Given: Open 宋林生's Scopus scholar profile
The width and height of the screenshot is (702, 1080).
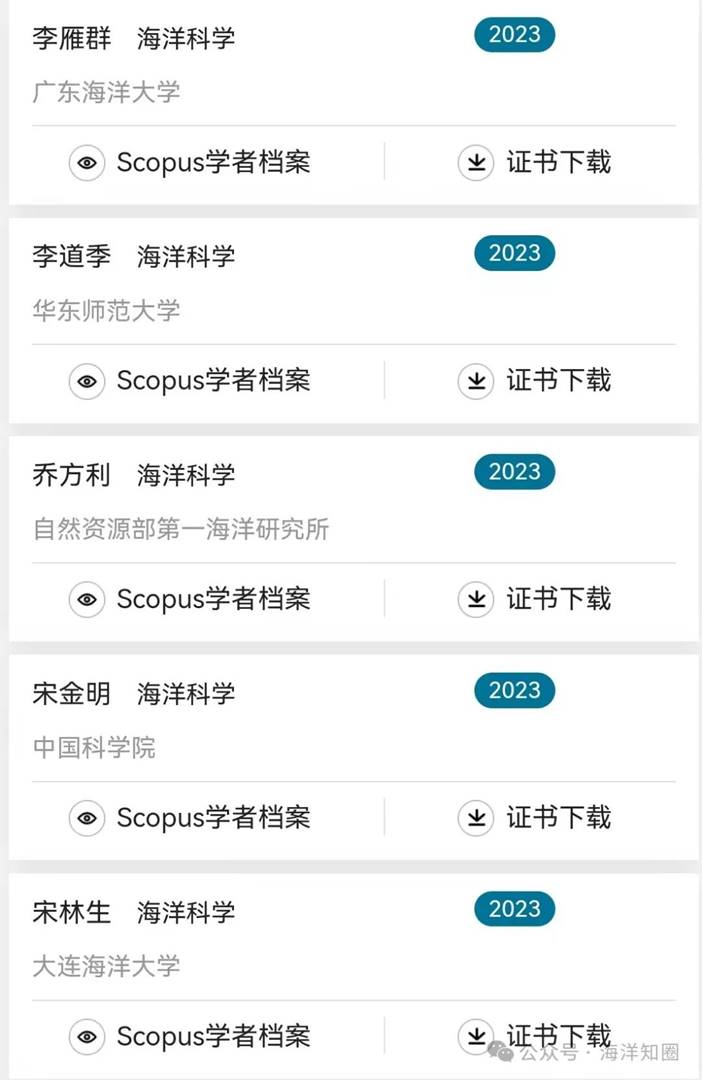Looking at the screenshot, I should (x=190, y=1036).
